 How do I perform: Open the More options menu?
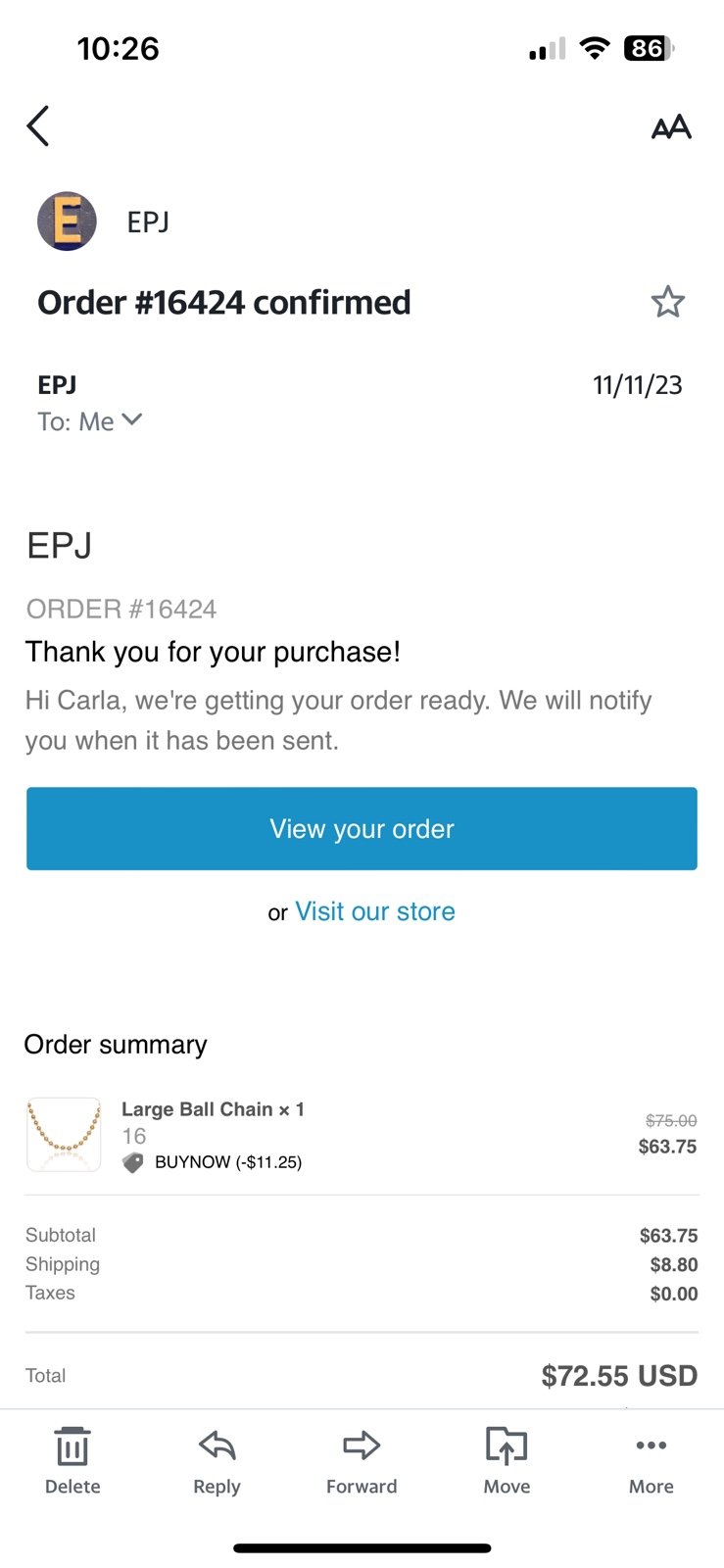point(651,1460)
